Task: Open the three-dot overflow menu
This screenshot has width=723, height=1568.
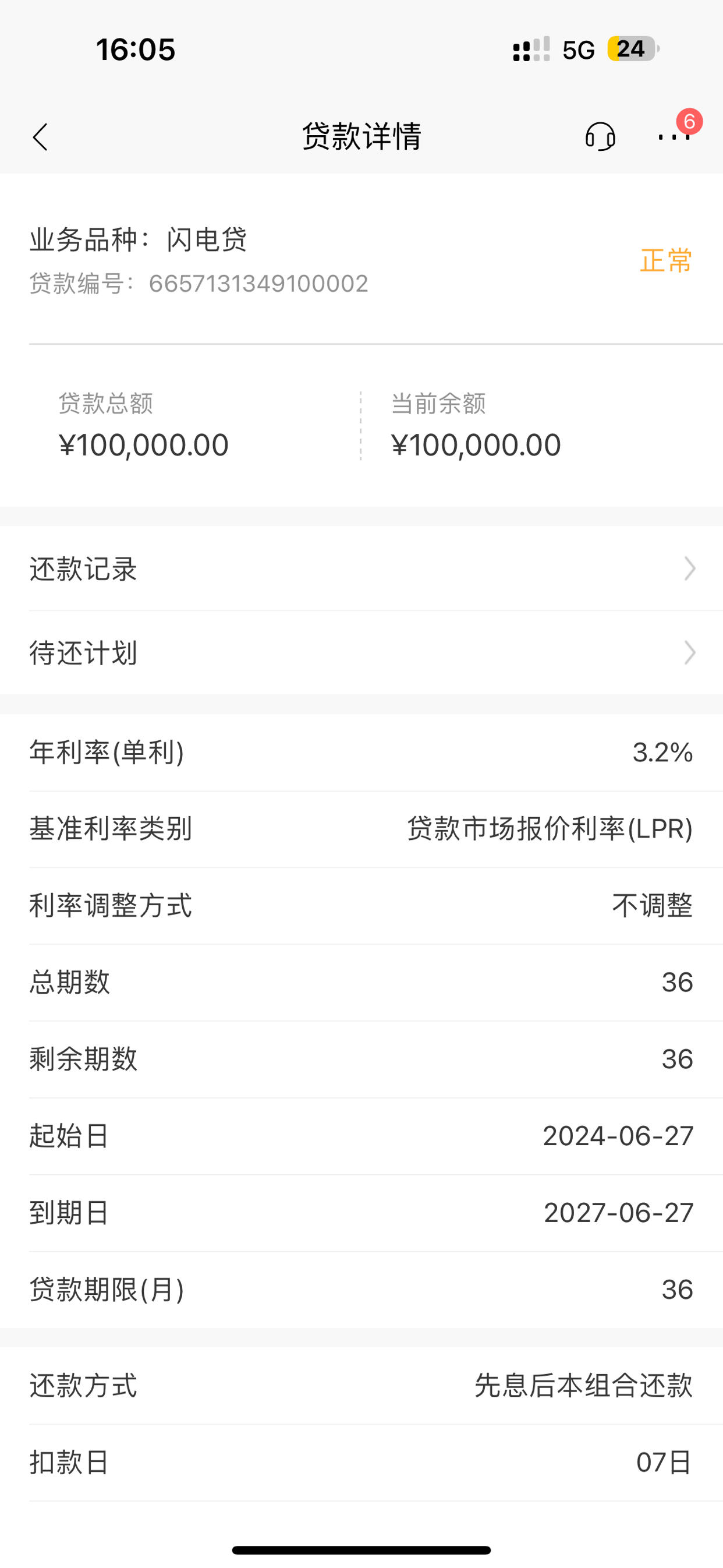Action: (674, 136)
